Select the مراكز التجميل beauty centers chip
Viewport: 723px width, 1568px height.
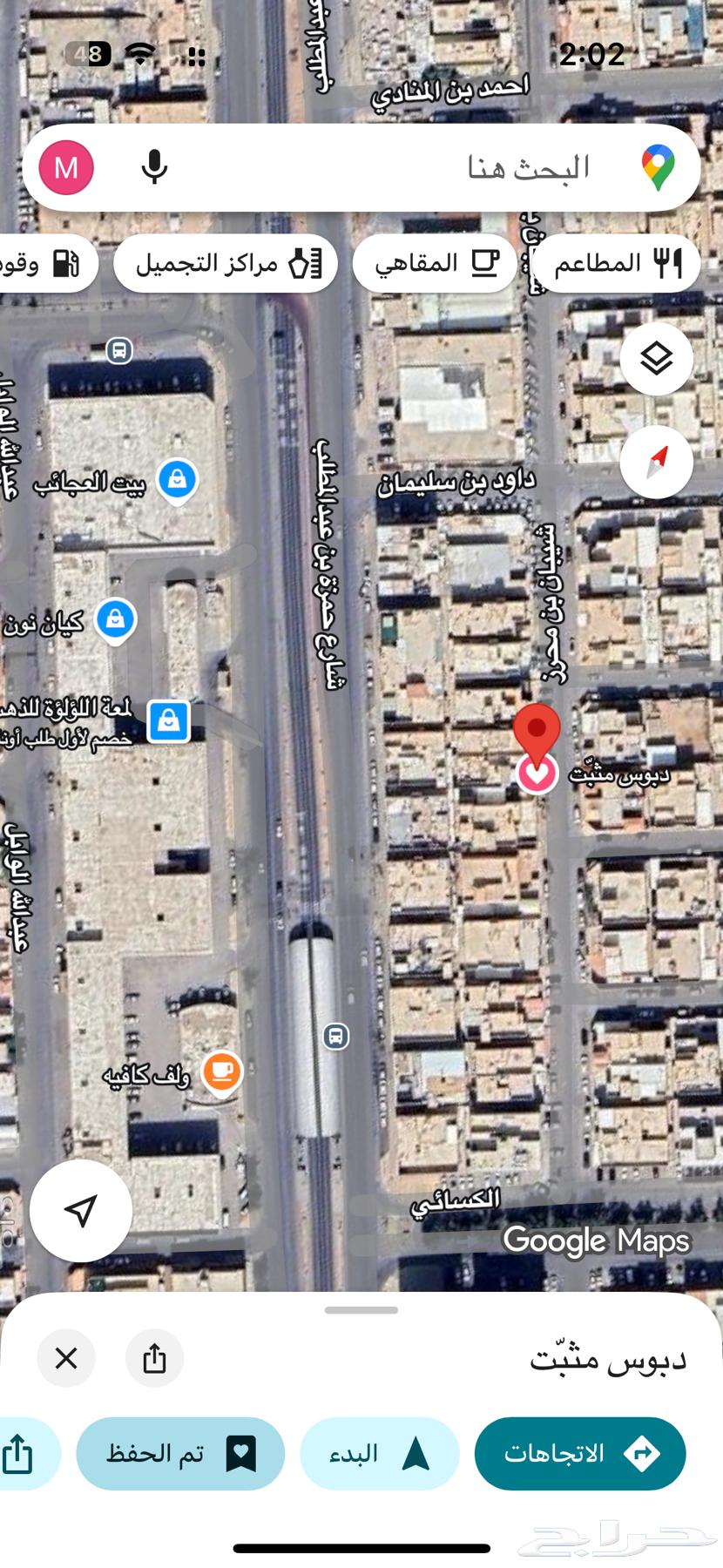[x=226, y=263]
